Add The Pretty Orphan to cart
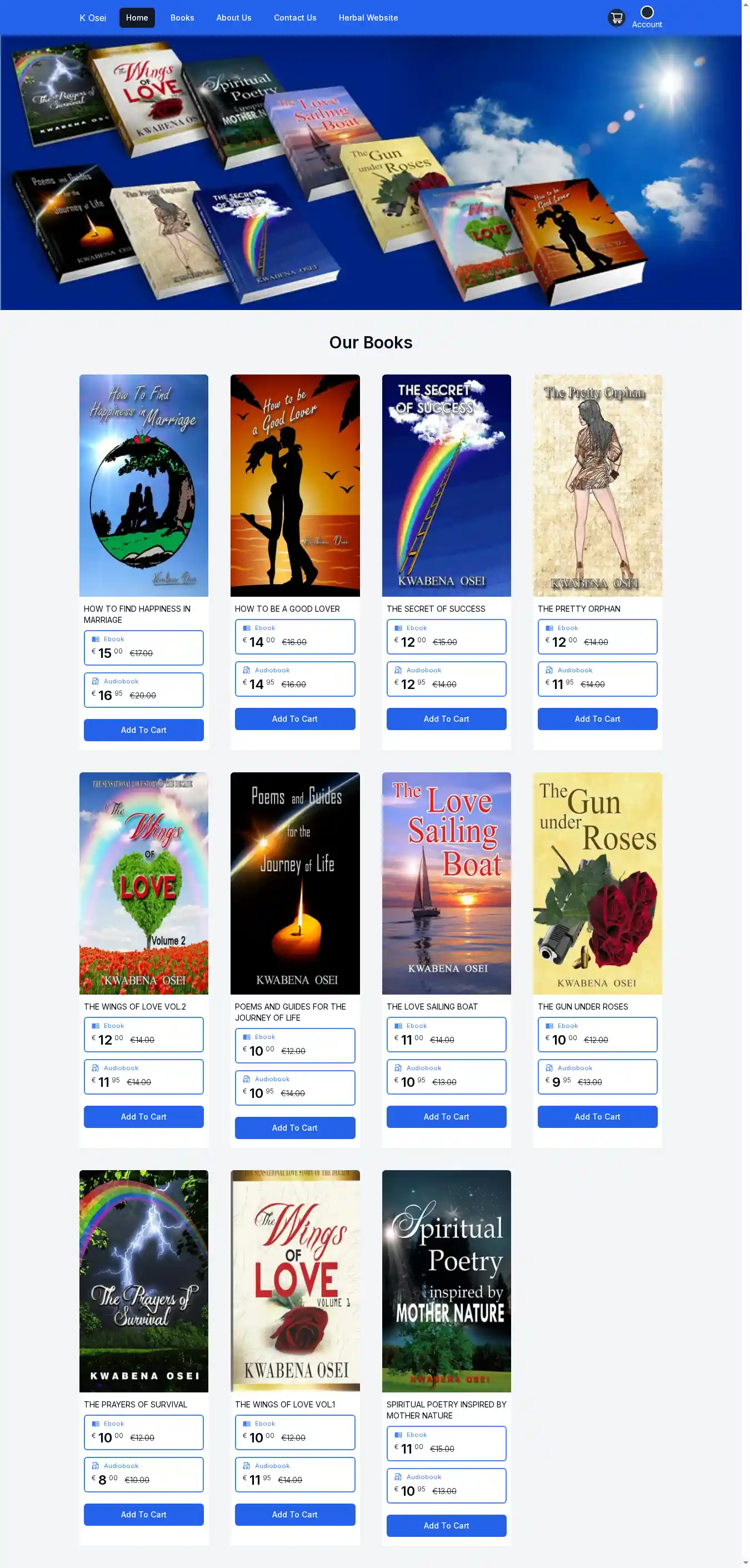The image size is (750, 1568). click(x=597, y=718)
